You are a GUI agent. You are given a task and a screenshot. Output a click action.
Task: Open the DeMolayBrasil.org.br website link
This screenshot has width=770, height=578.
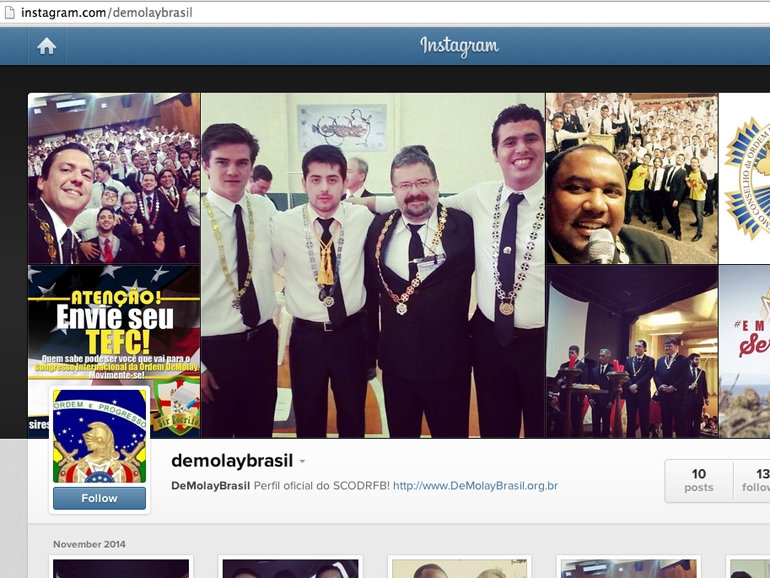pyautogui.click(x=475, y=486)
